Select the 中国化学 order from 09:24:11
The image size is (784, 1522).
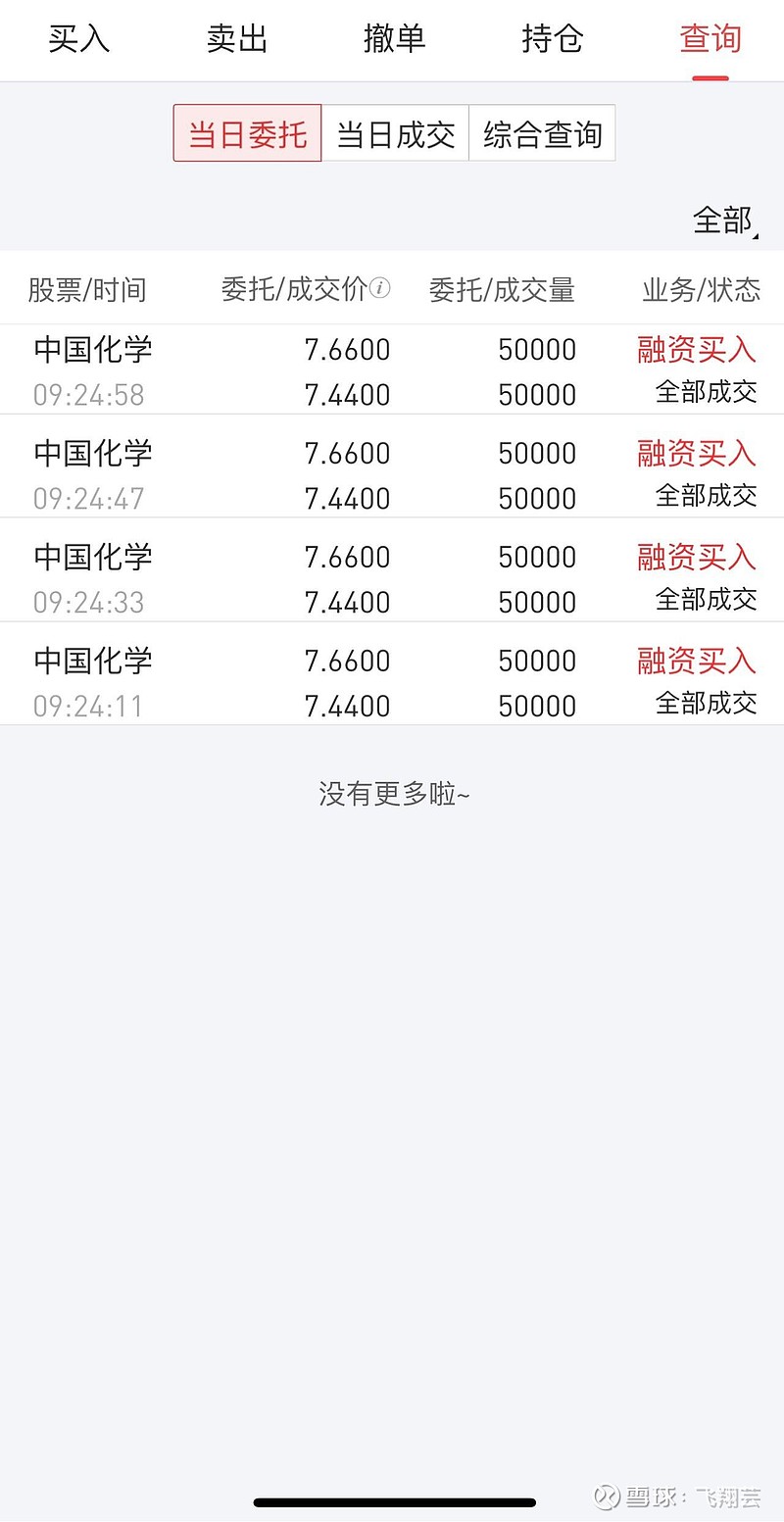[x=392, y=682]
